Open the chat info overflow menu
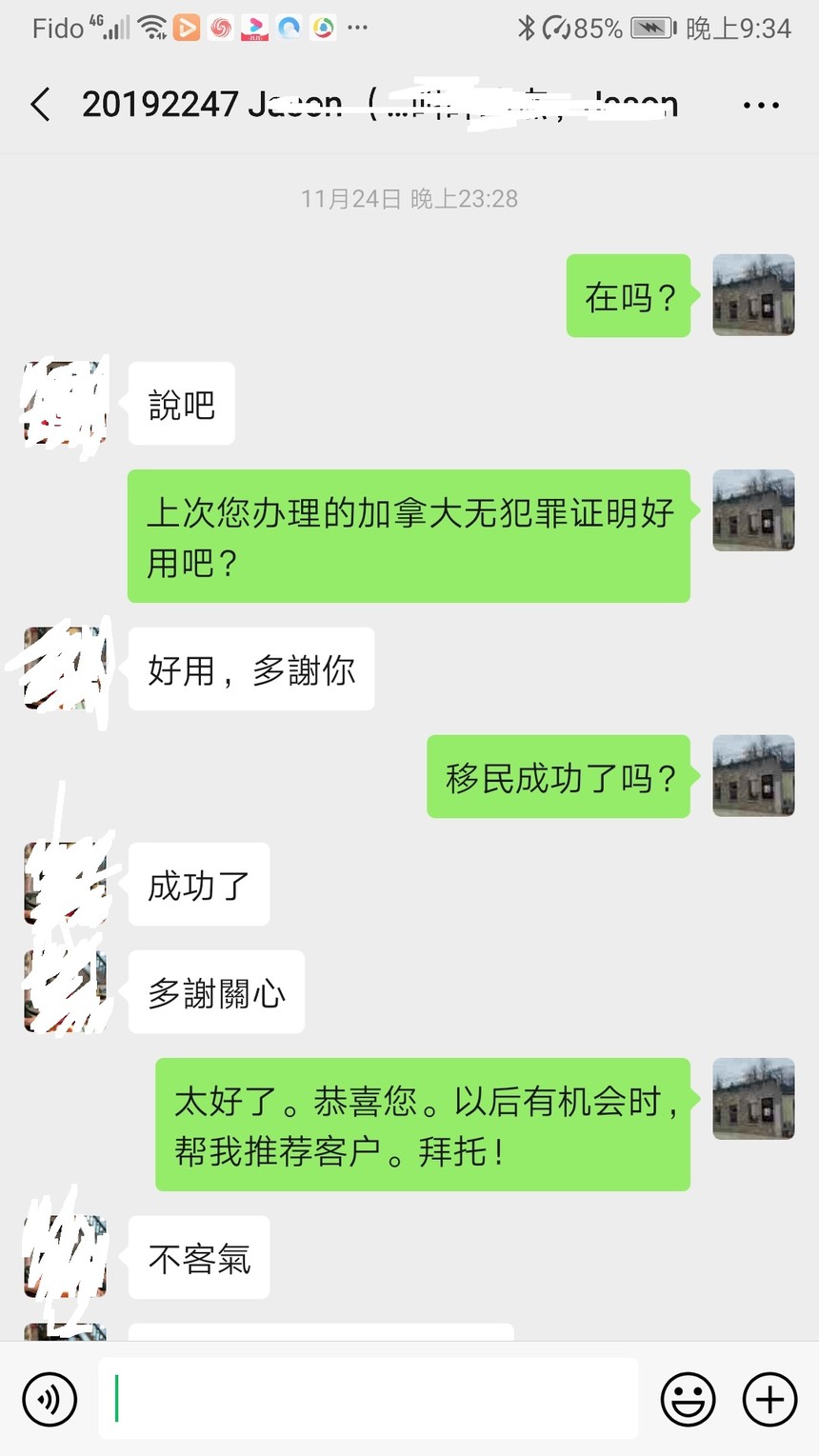This screenshot has height=1456, width=819. 761,105
